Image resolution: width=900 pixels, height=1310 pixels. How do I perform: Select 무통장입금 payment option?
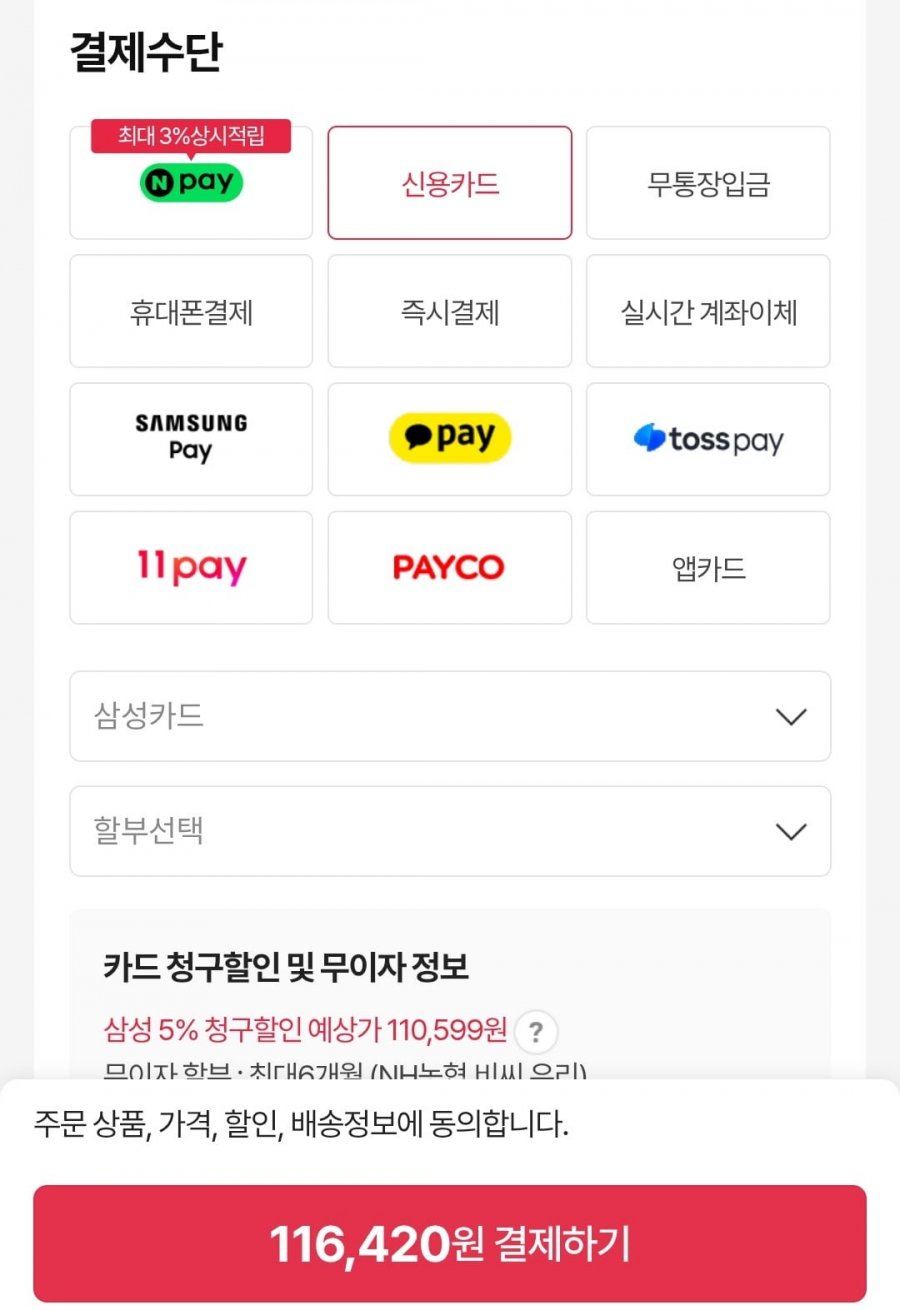pos(708,184)
